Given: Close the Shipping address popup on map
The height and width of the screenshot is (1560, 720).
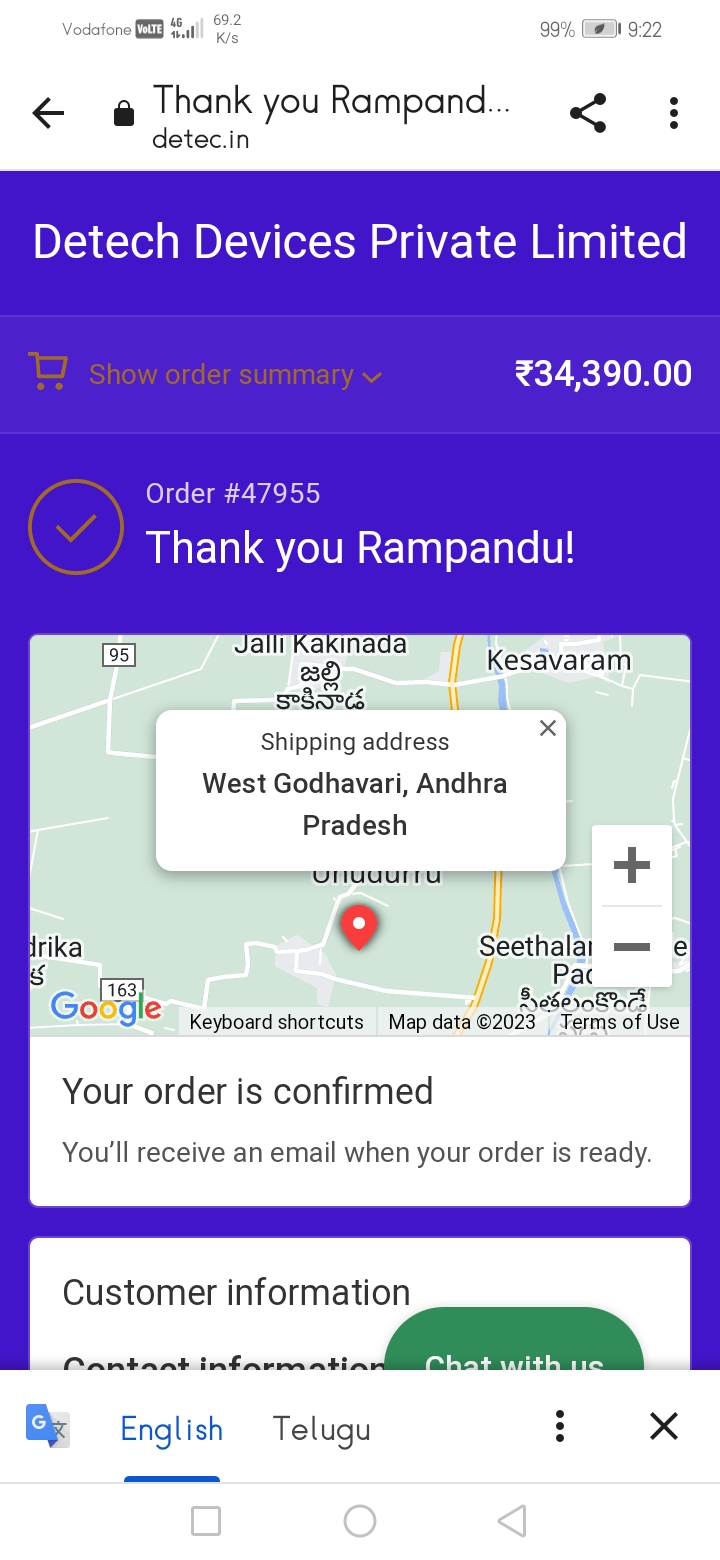Looking at the screenshot, I should click(547, 728).
